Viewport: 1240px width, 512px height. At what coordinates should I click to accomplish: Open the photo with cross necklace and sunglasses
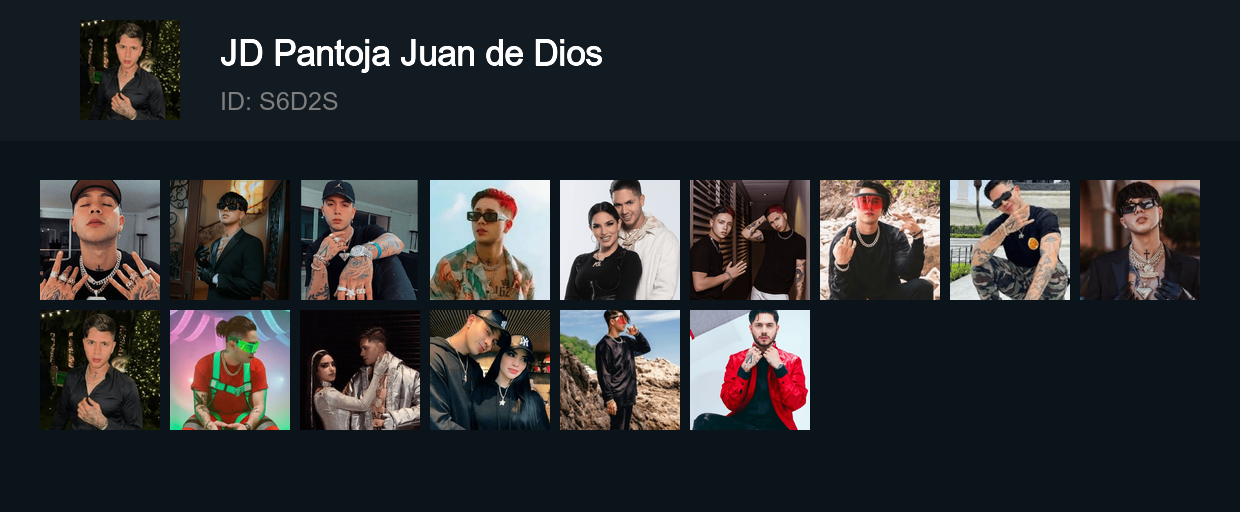pyautogui.click(x=1140, y=240)
